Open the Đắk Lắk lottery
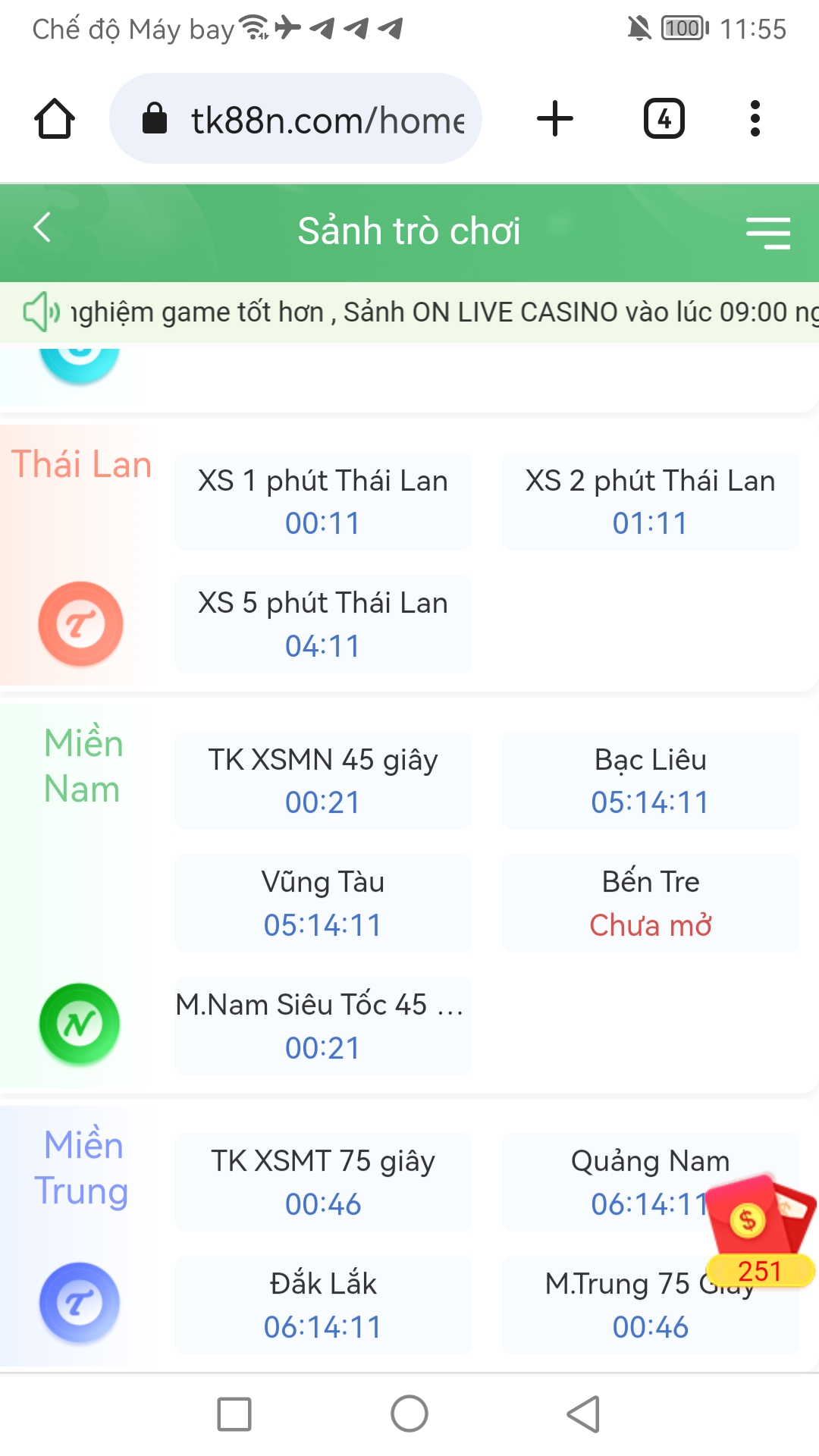Screen dimensions: 819x1456 pos(323,1304)
